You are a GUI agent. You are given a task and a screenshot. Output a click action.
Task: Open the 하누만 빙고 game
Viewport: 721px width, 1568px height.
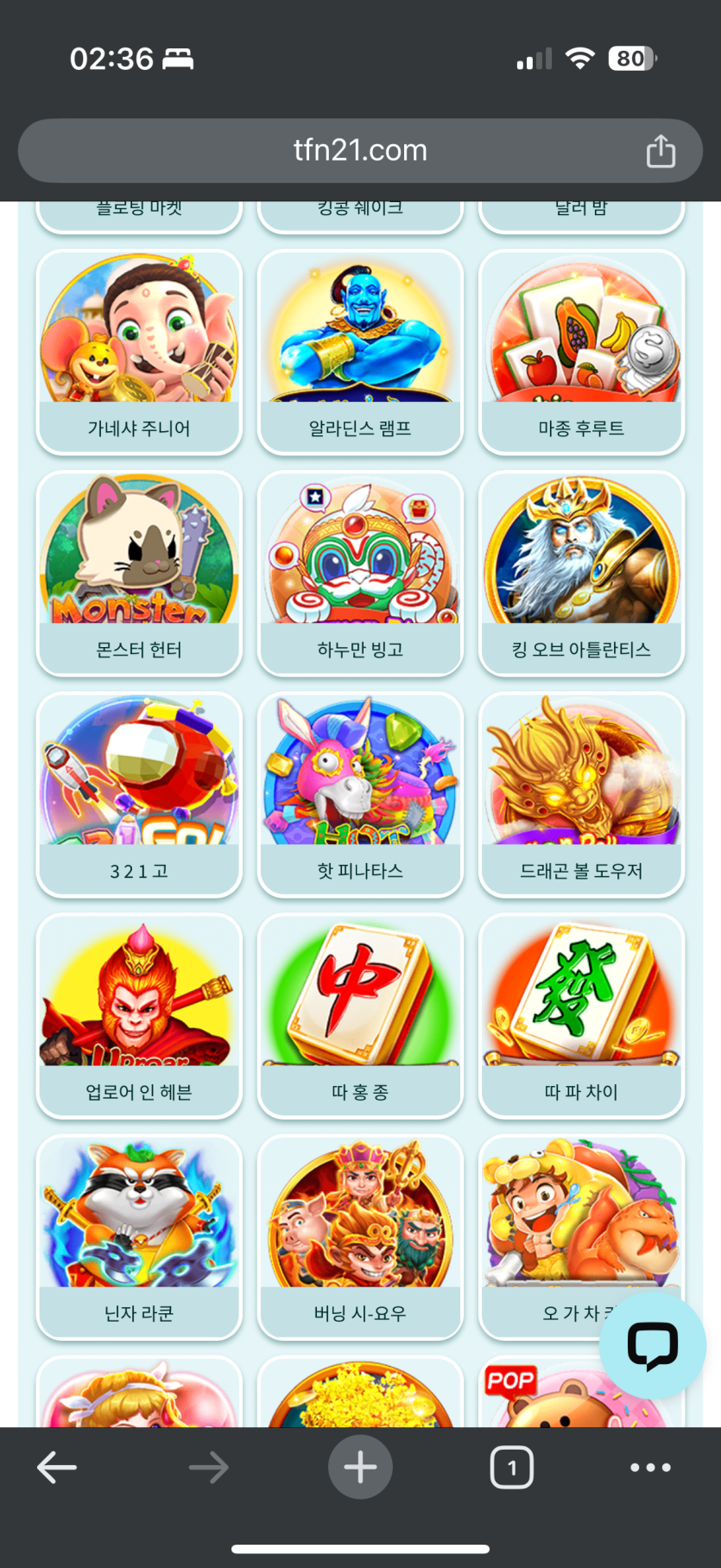point(360,572)
